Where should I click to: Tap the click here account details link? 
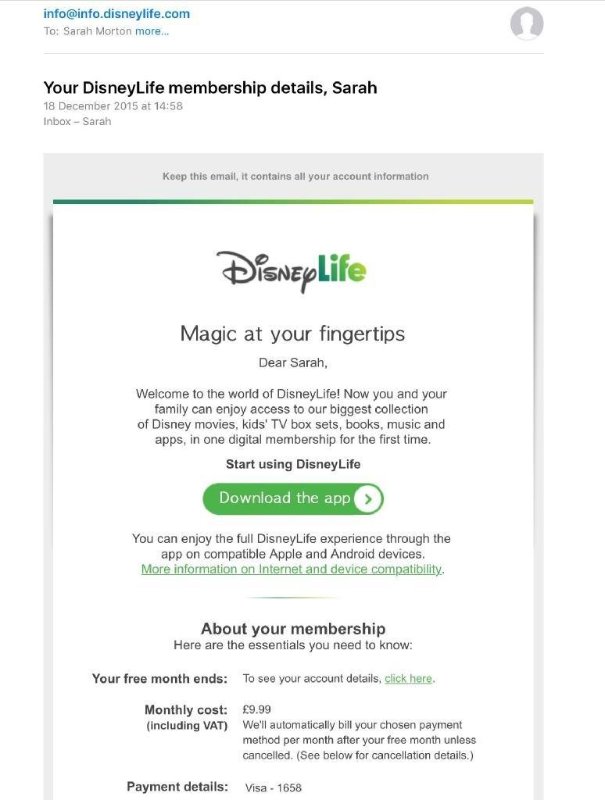(408, 678)
